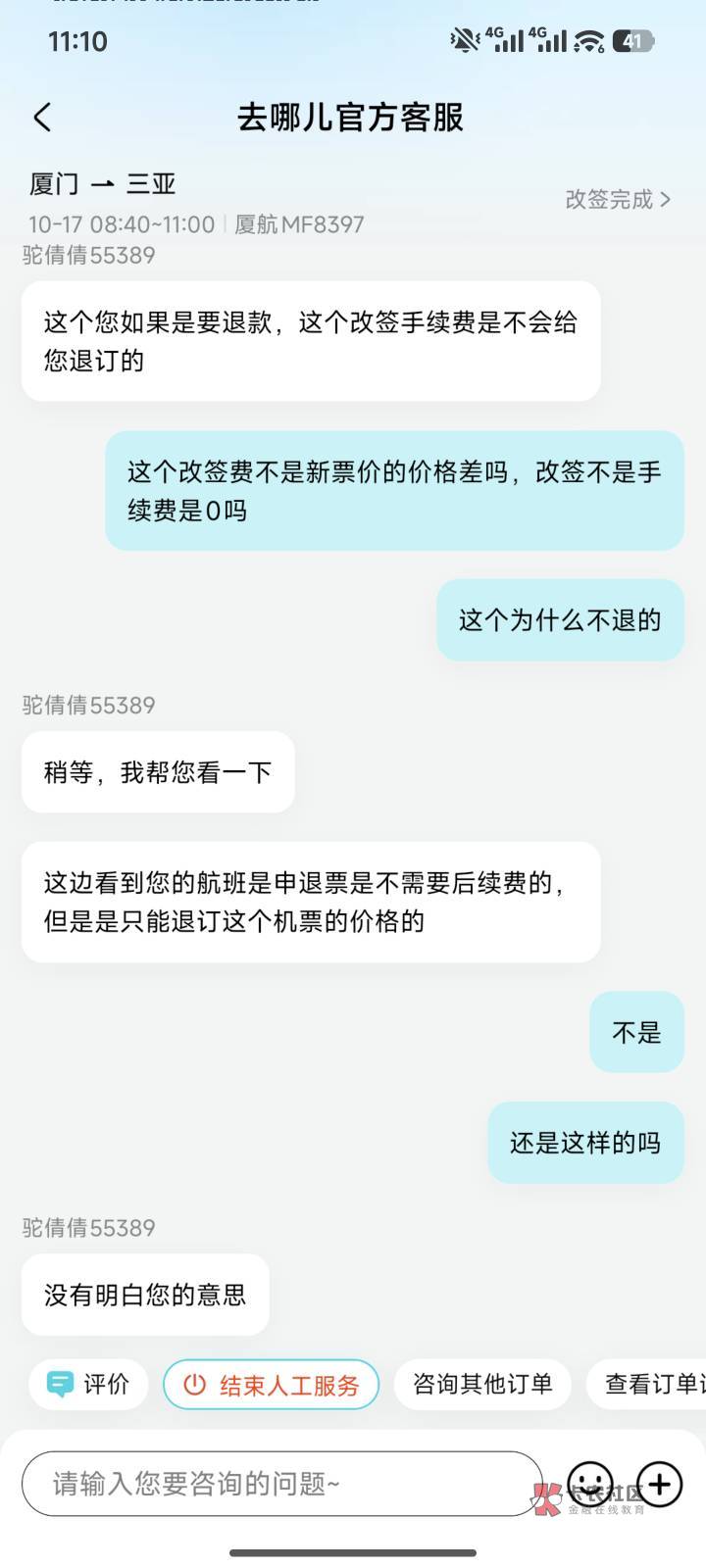Tap the 评价 chip to rate service
The height and width of the screenshot is (1568, 706).
pyautogui.click(x=88, y=1384)
